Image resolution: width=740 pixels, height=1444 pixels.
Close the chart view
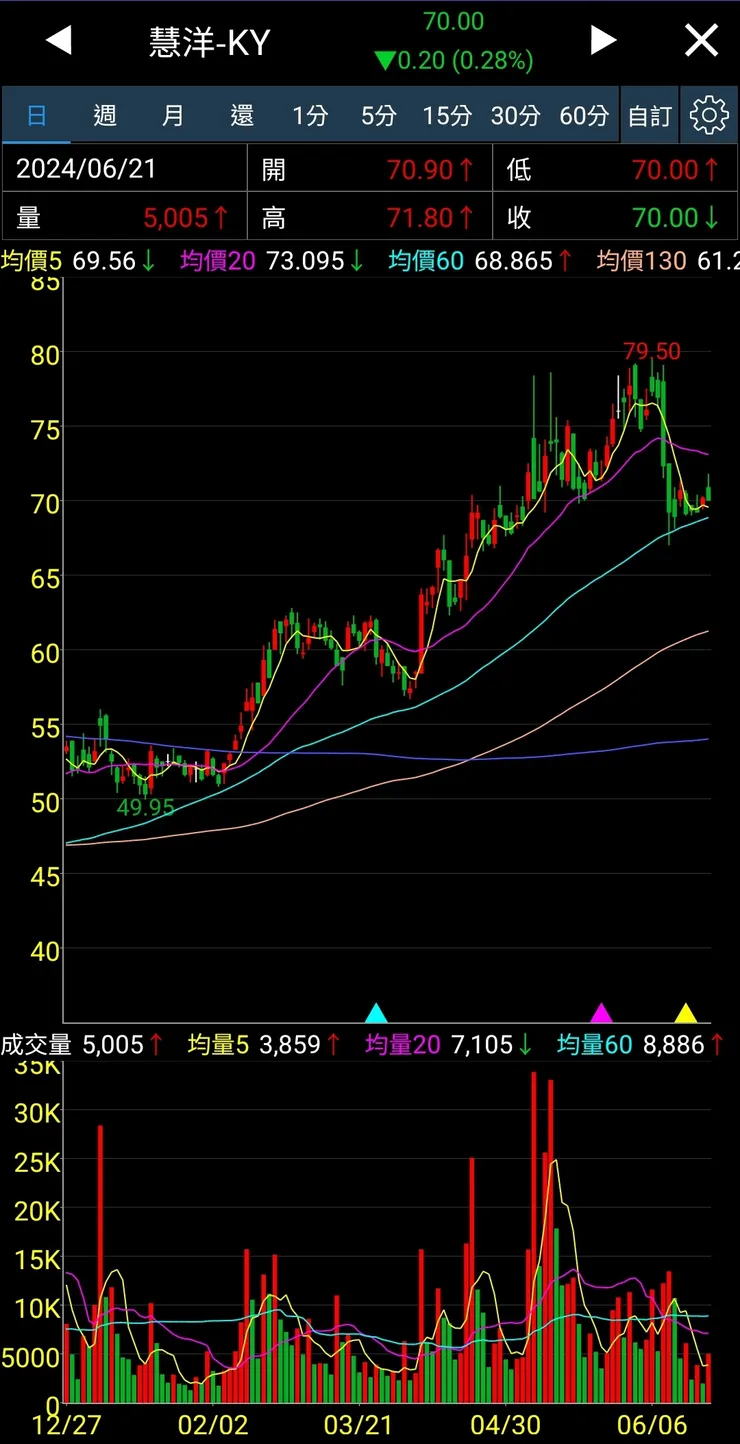[701, 41]
